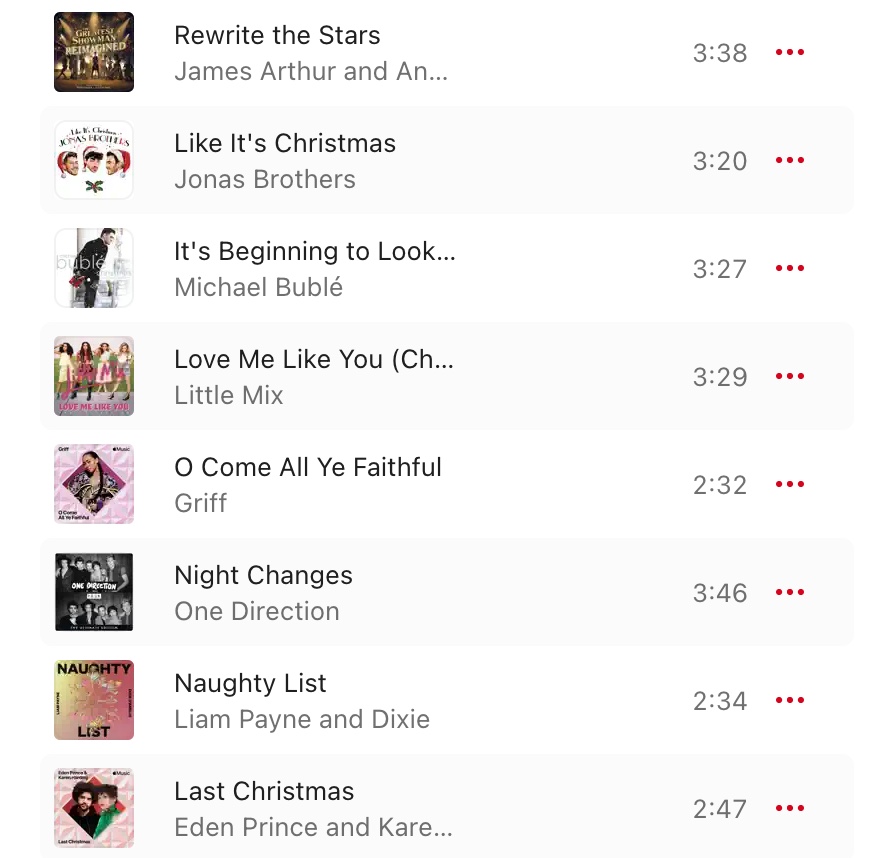
Task: Open more options for Like It's Christmas
Action: [790, 160]
